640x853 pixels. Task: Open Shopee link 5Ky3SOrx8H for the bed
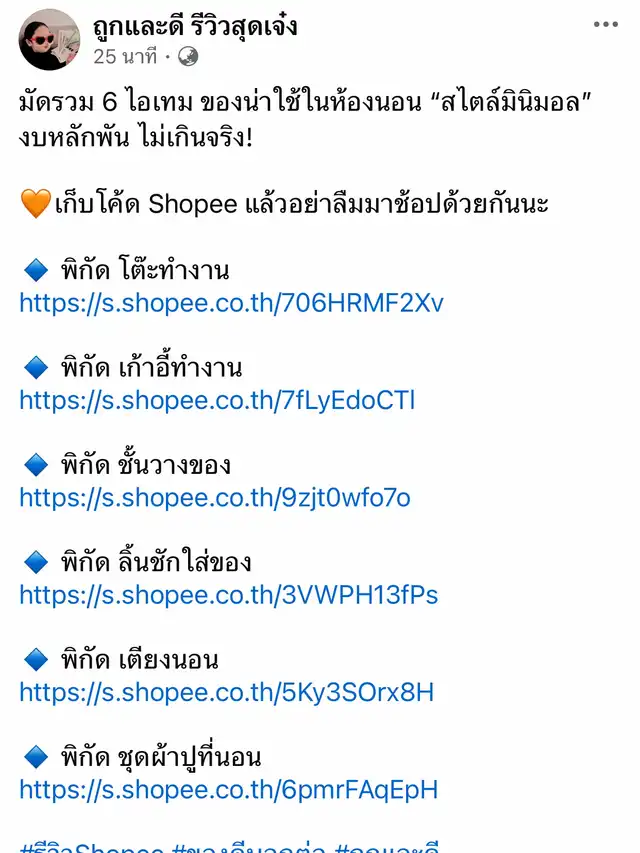coord(226,692)
